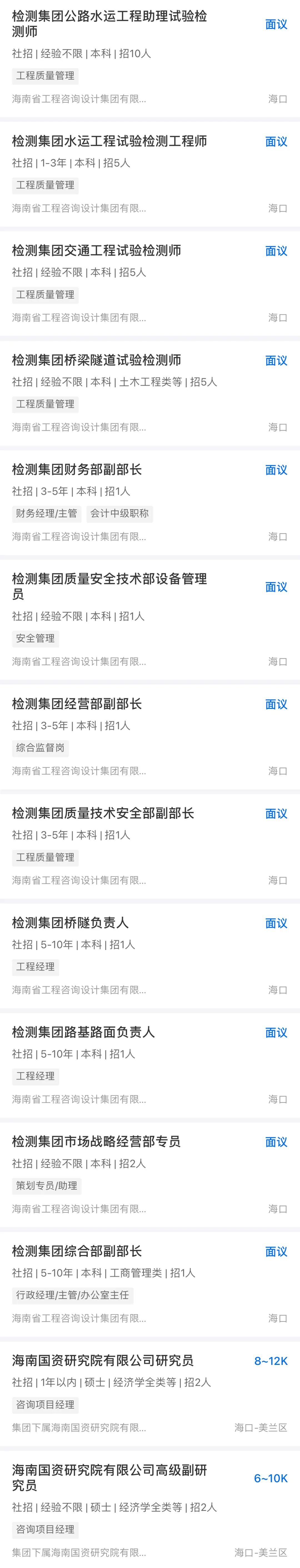Open 检测集团市场战略经营部专员 listing
This screenshot has height=1568, width=300.
click(96, 1142)
